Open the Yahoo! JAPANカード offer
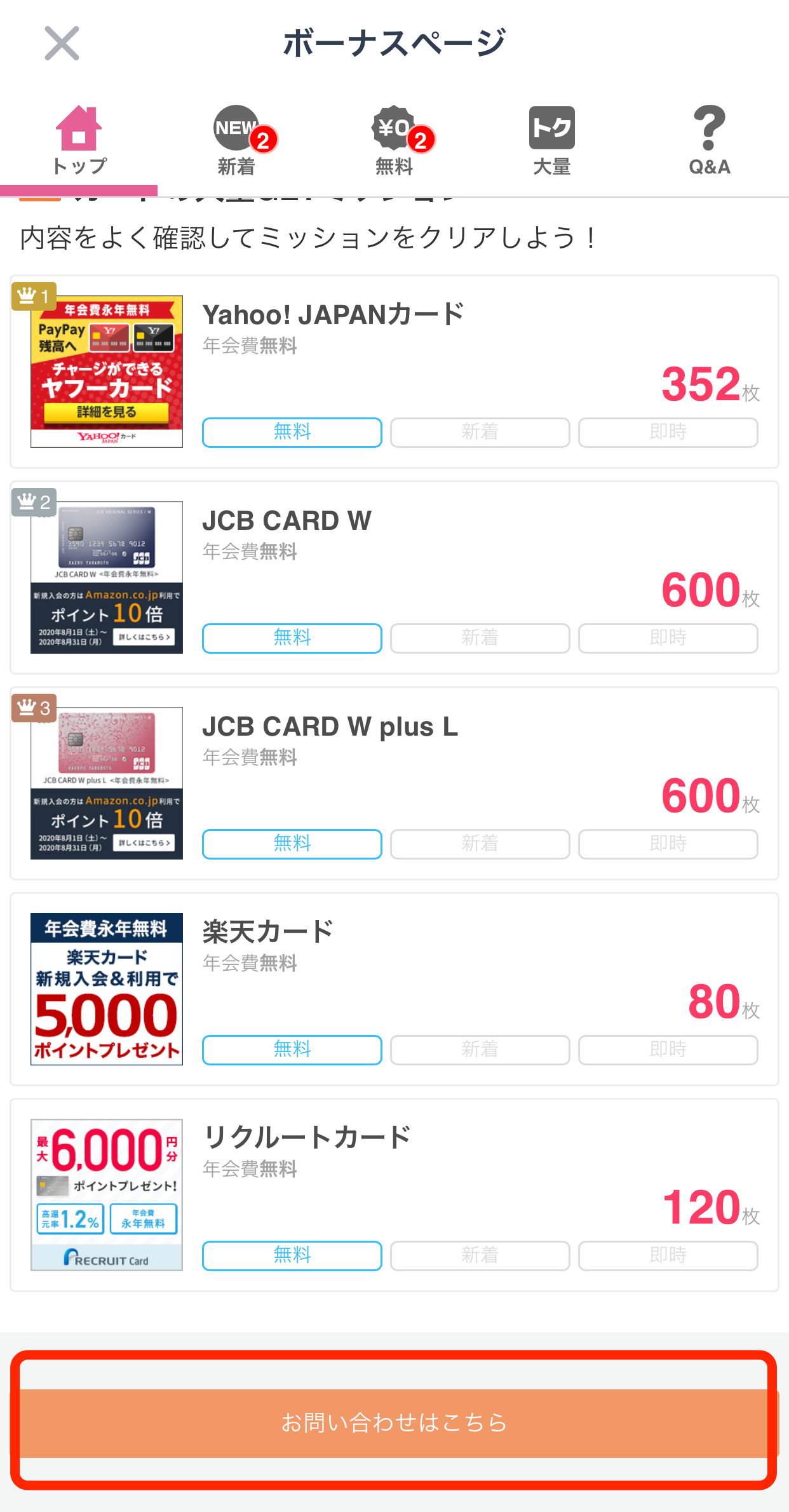This screenshot has width=789, height=1512. pos(394,372)
